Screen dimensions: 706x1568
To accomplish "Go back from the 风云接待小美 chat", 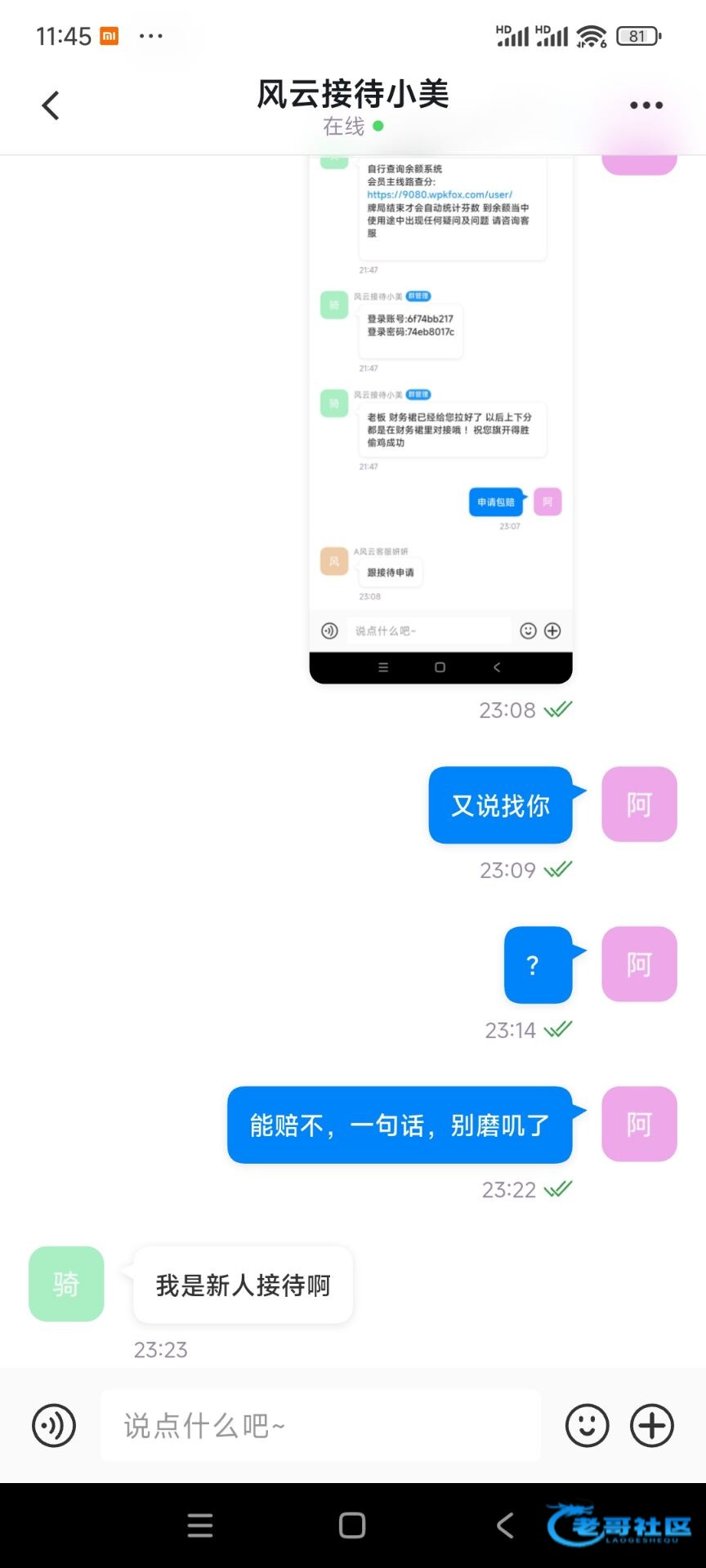I will click(x=51, y=105).
